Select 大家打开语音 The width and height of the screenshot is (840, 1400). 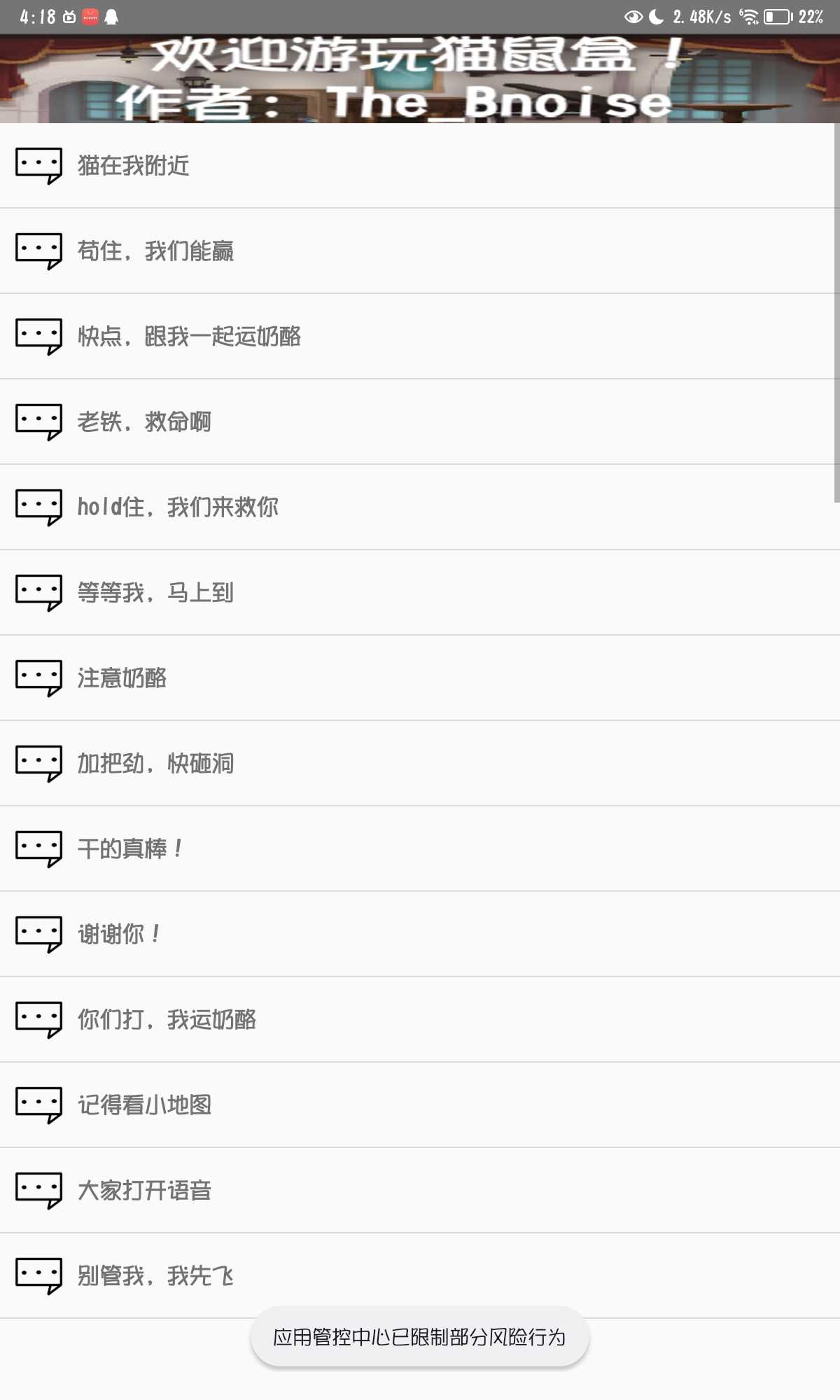pos(420,1190)
